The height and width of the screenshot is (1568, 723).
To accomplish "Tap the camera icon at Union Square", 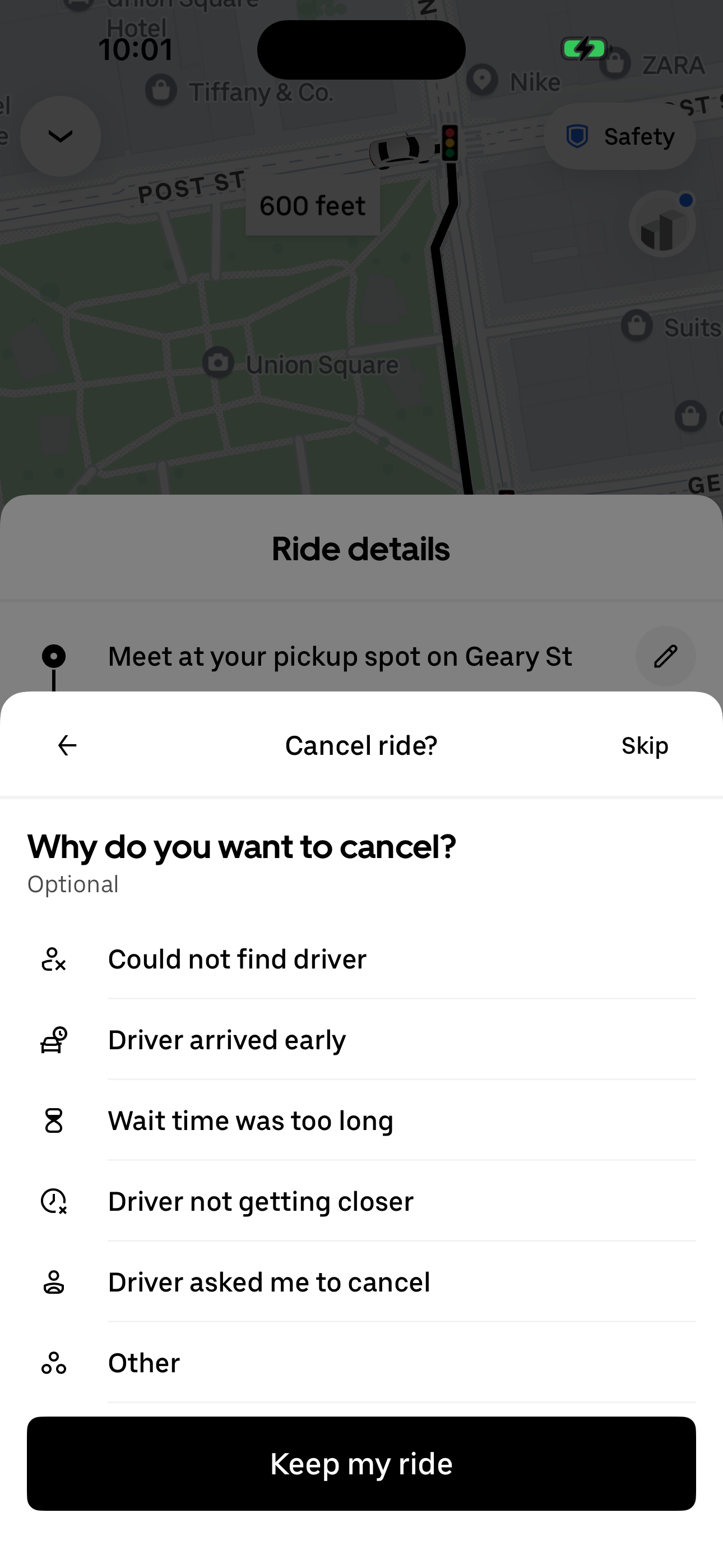I will tap(217, 362).
